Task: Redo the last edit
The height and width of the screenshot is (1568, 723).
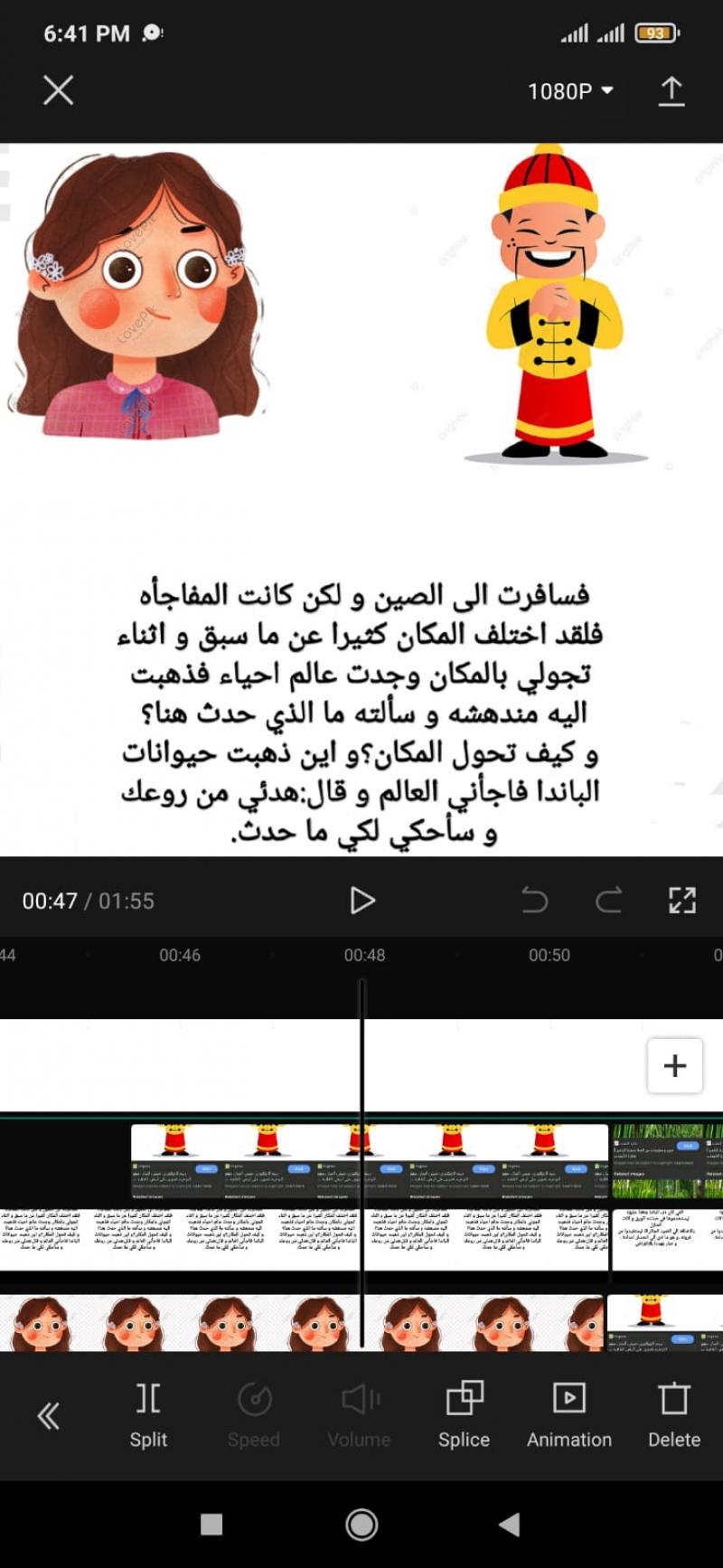Action: [608, 900]
